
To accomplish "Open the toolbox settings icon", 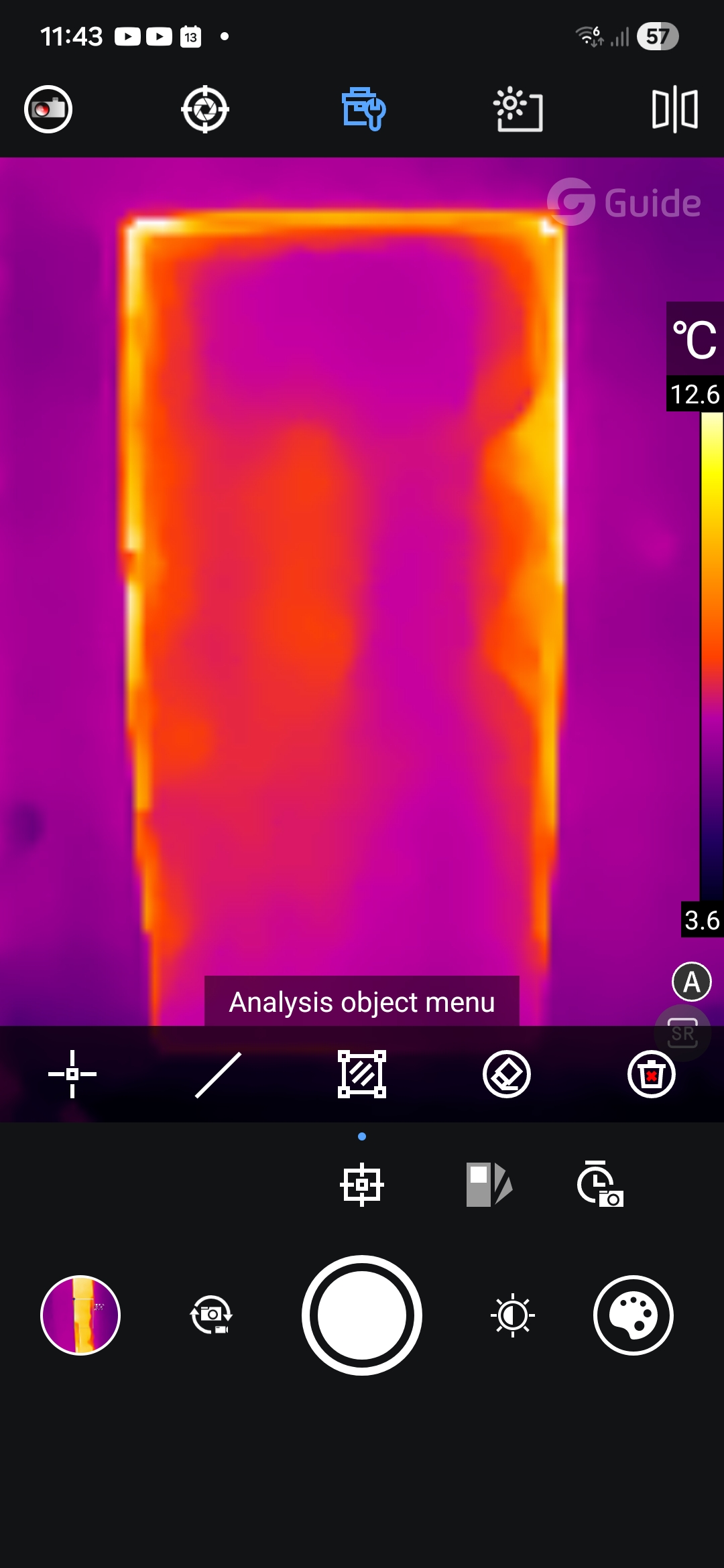I will [363, 109].
